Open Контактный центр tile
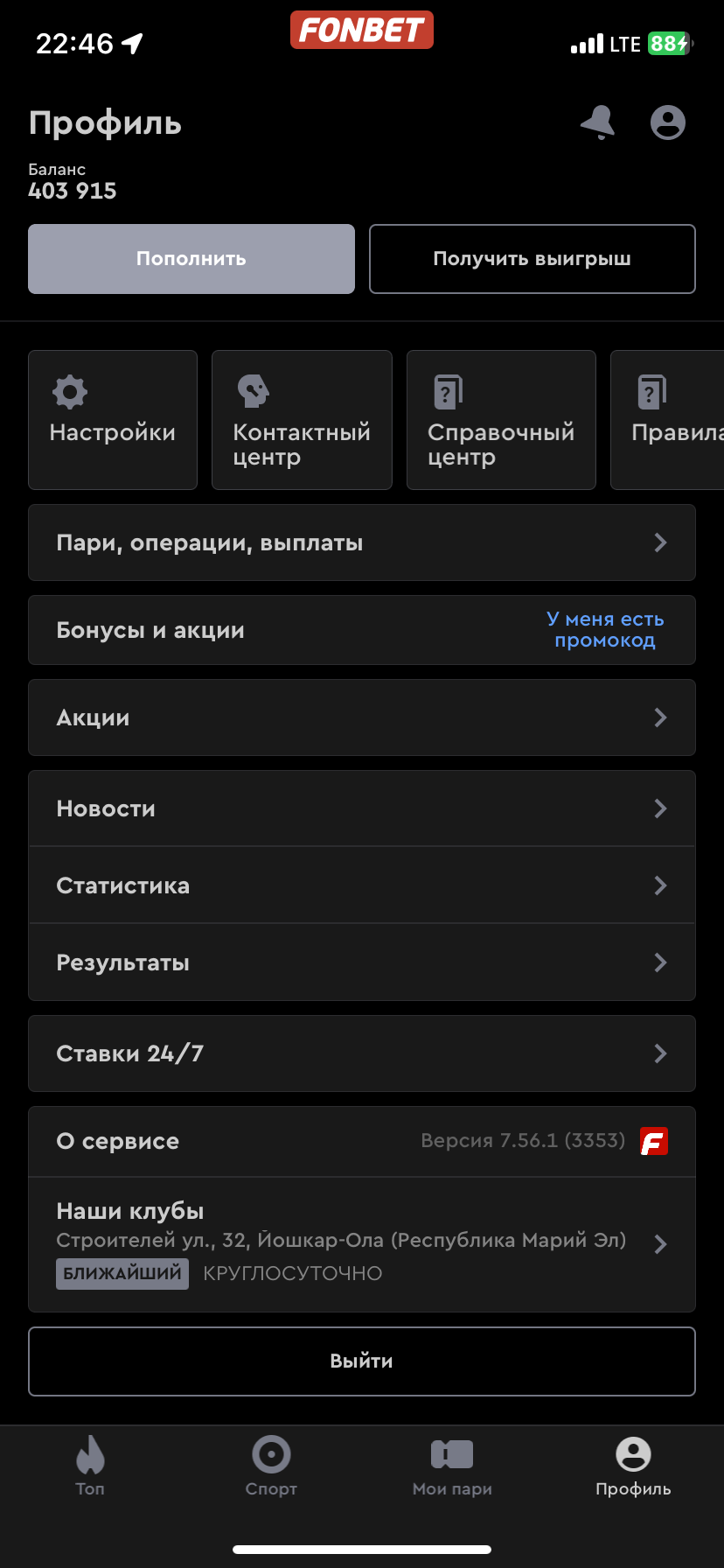Screen dimensions: 724x1568 [302, 420]
